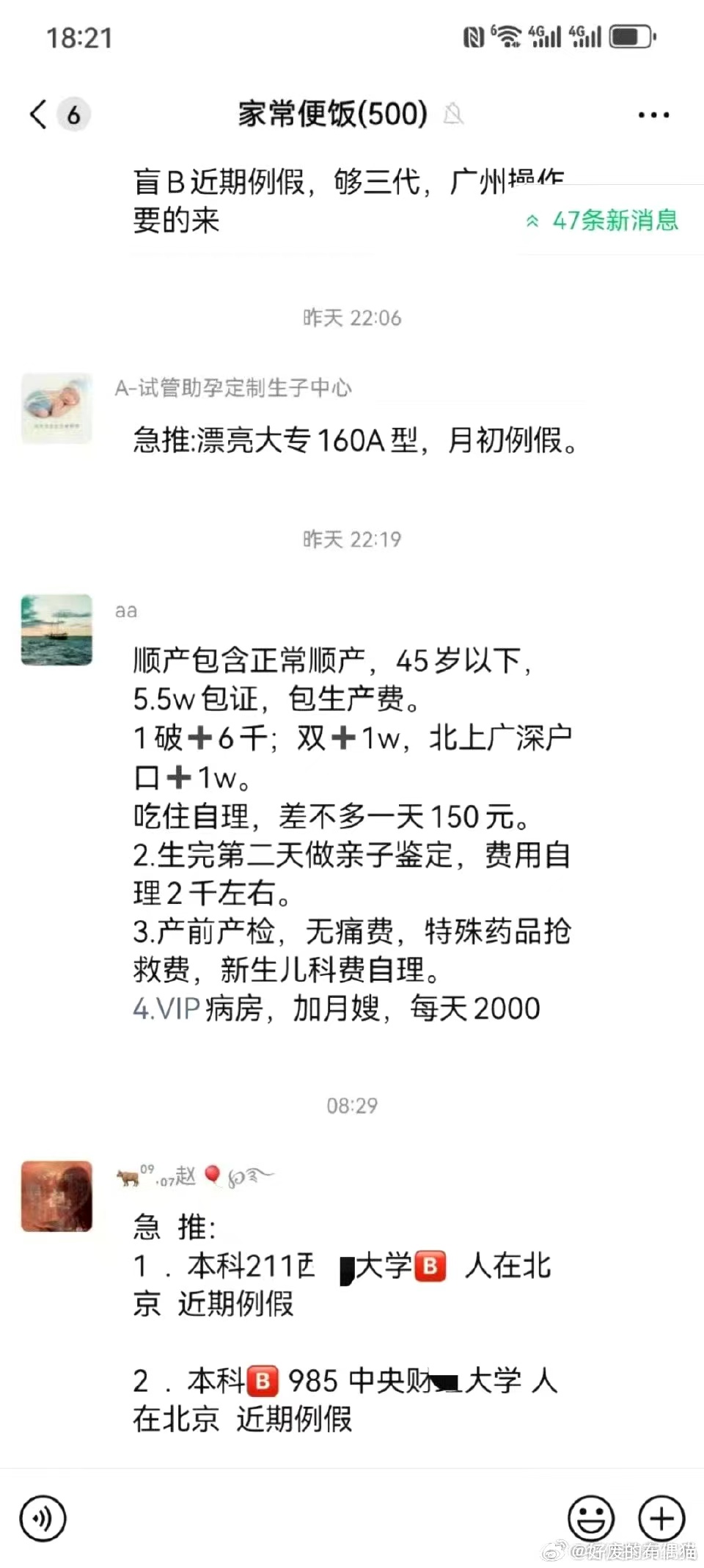Screen dimensions: 704x1568
Task: Tap the message text input field
Action: tap(315, 1518)
